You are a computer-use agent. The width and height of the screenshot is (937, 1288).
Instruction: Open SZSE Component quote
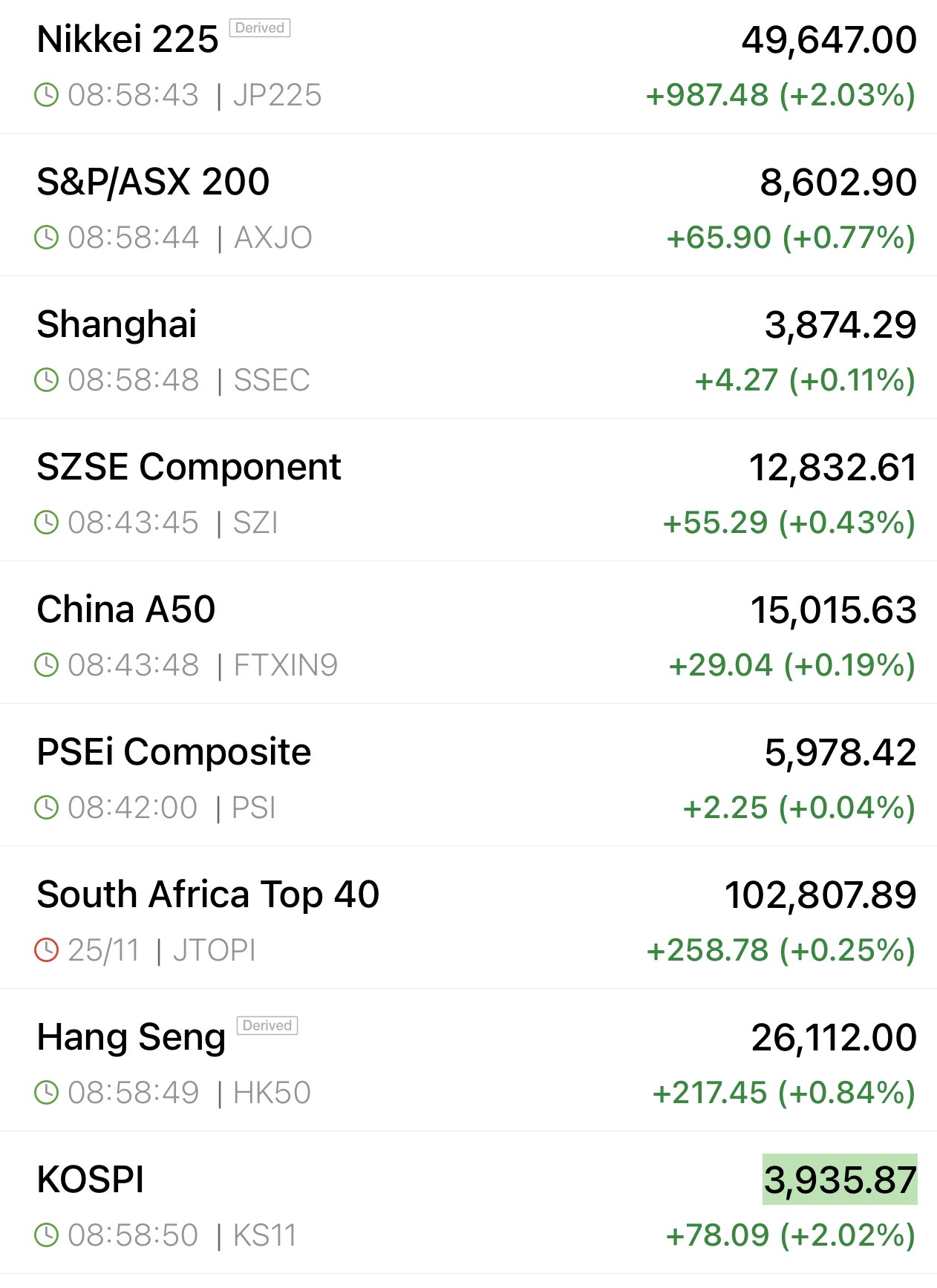pyautogui.click(x=189, y=468)
